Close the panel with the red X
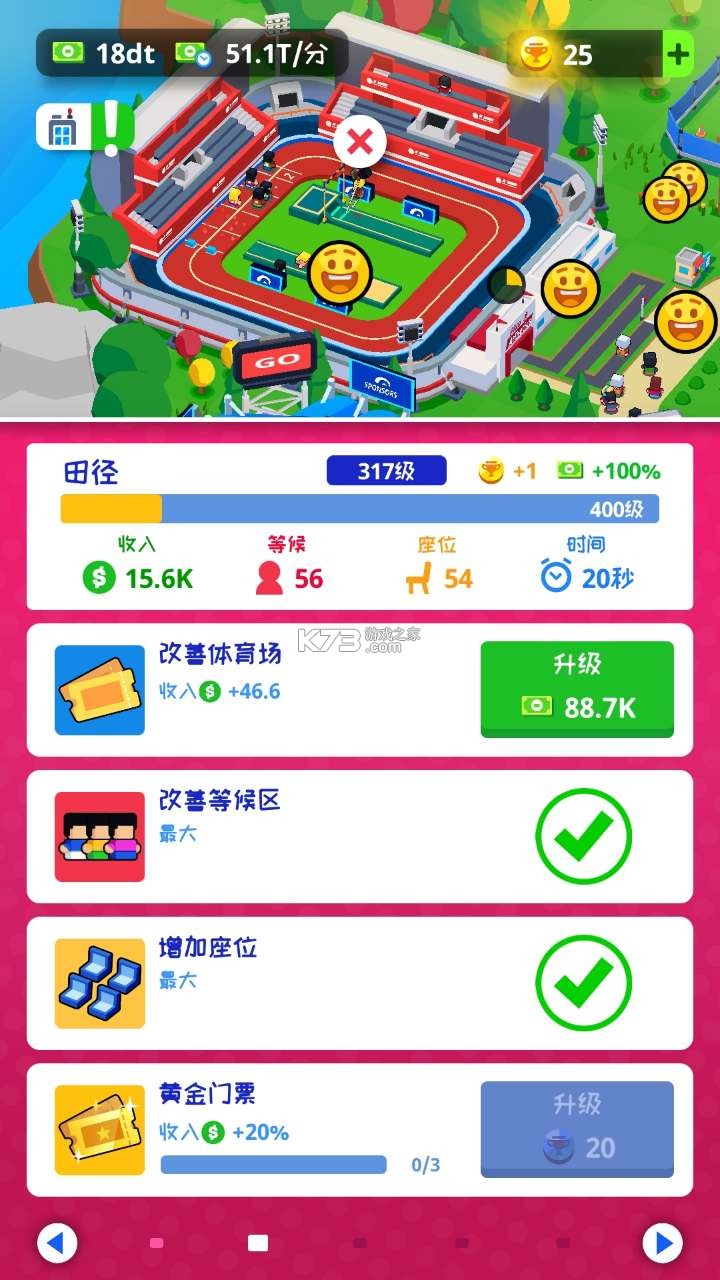 pos(359,142)
